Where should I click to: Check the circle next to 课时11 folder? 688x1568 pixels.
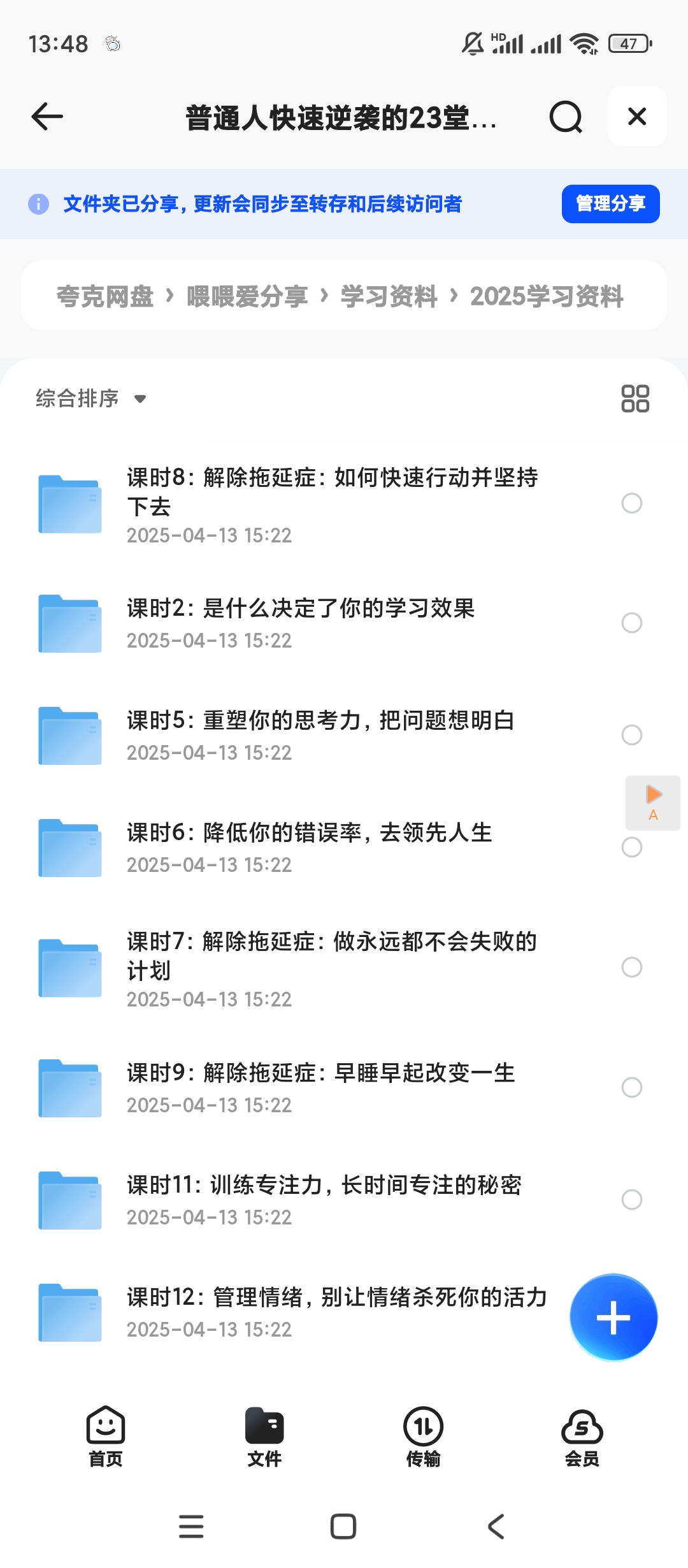(632, 1200)
